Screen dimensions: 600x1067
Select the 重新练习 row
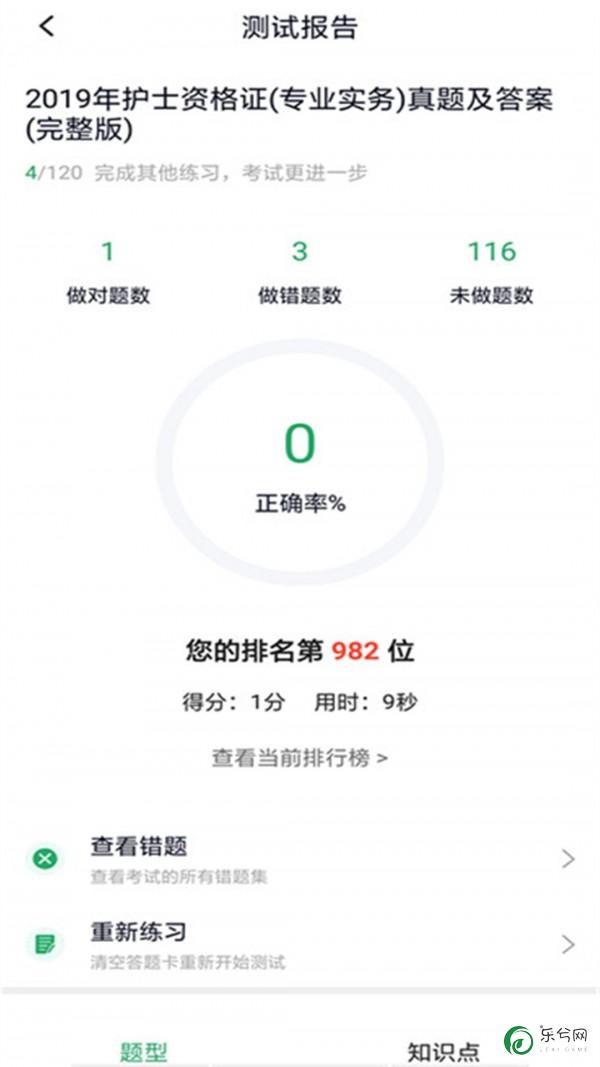pyautogui.click(x=300, y=944)
